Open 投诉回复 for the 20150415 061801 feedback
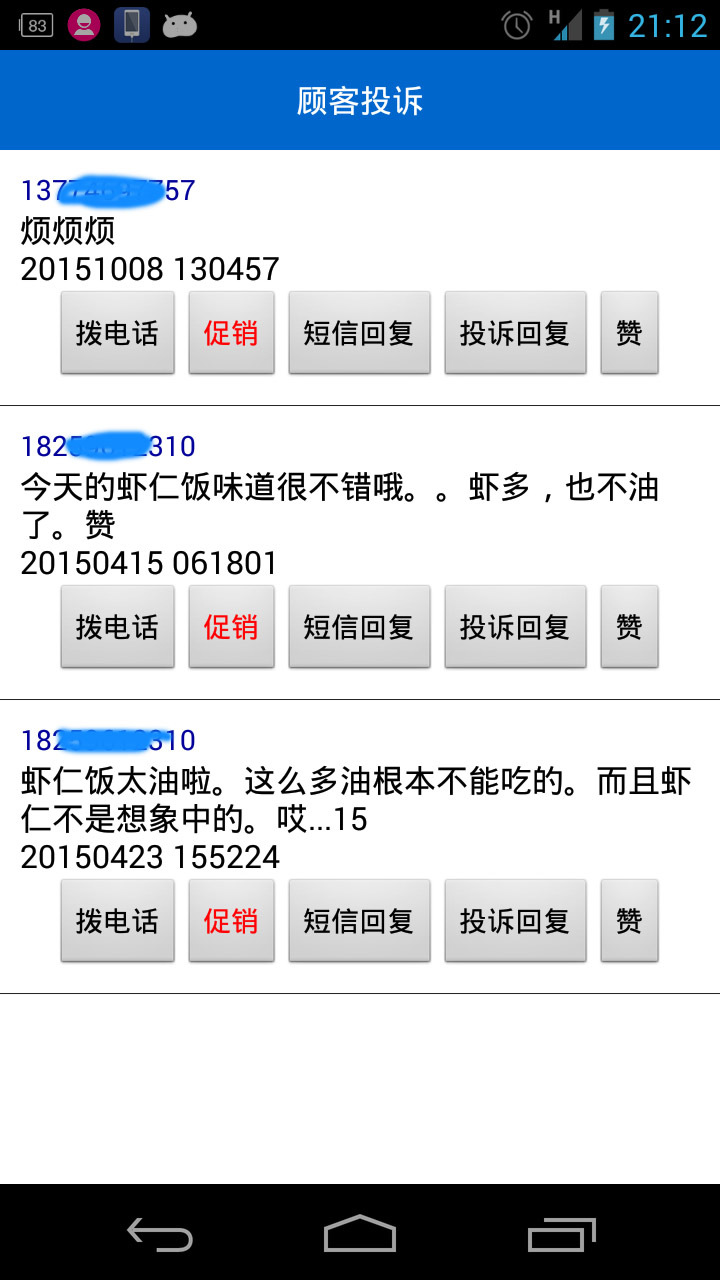Image resolution: width=720 pixels, height=1280 pixels. click(515, 627)
